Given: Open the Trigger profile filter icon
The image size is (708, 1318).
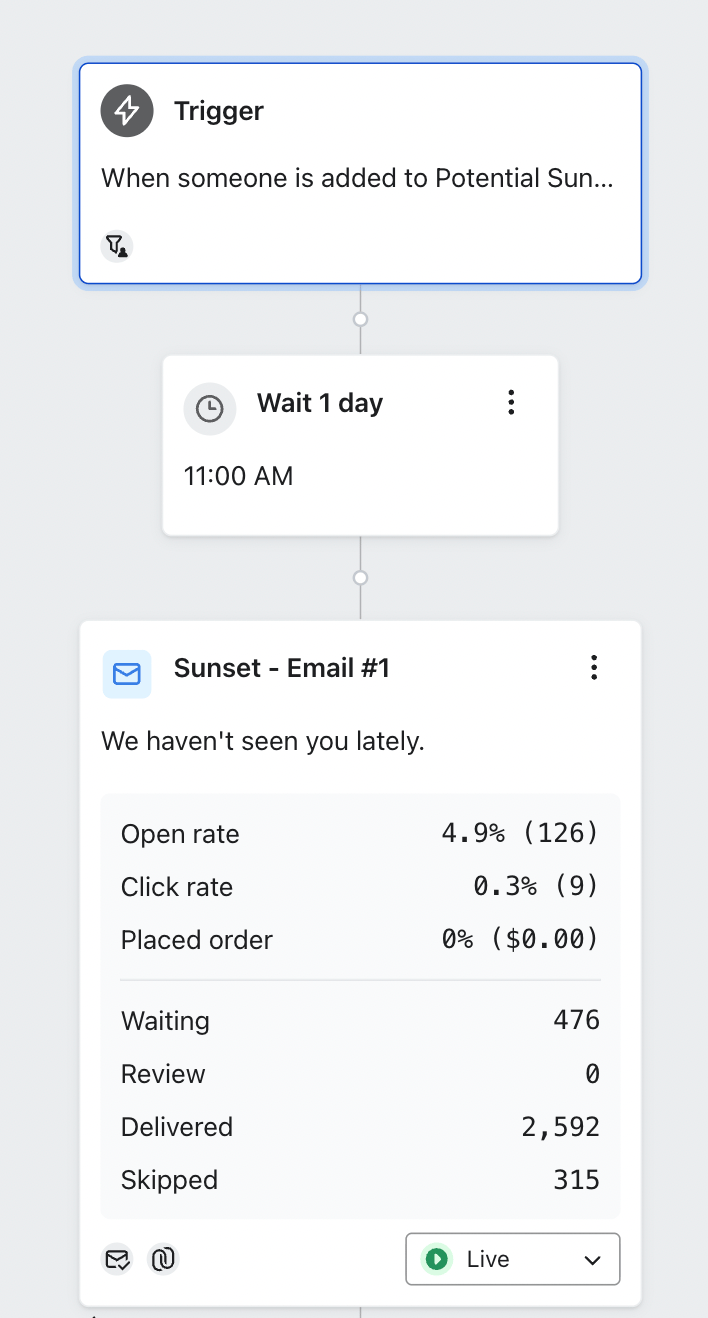Looking at the screenshot, I should 117,245.
